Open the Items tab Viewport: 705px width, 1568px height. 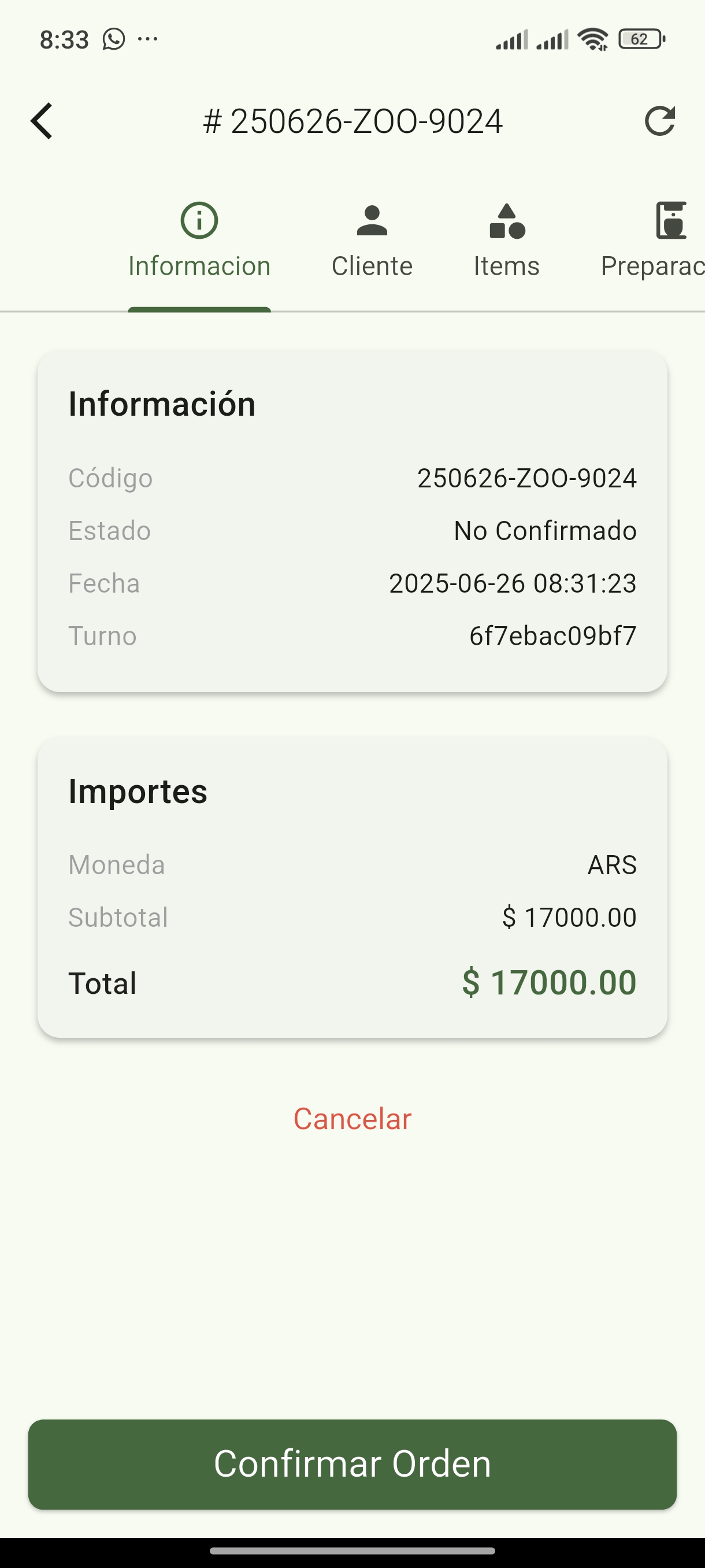coord(507,265)
